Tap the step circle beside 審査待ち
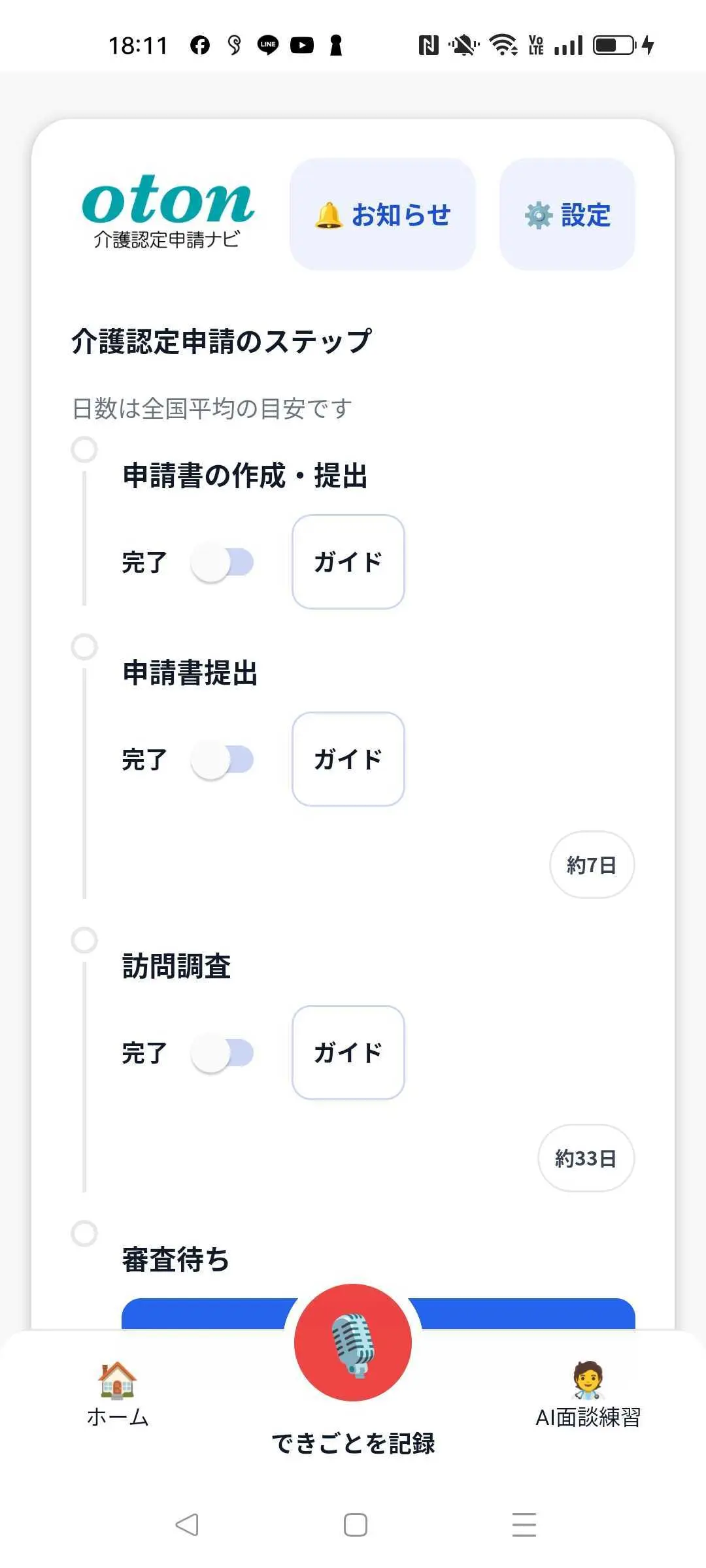The image size is (706, 1568). pos(84,1233)
